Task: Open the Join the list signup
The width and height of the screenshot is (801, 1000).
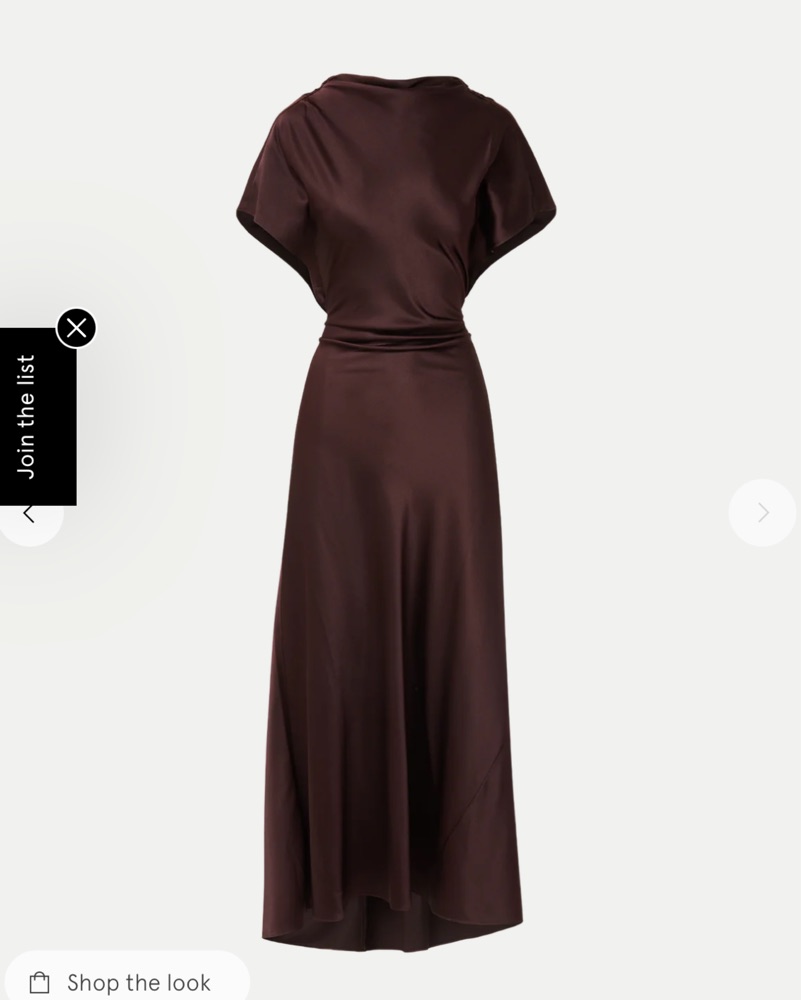Action: coord(27,415)
